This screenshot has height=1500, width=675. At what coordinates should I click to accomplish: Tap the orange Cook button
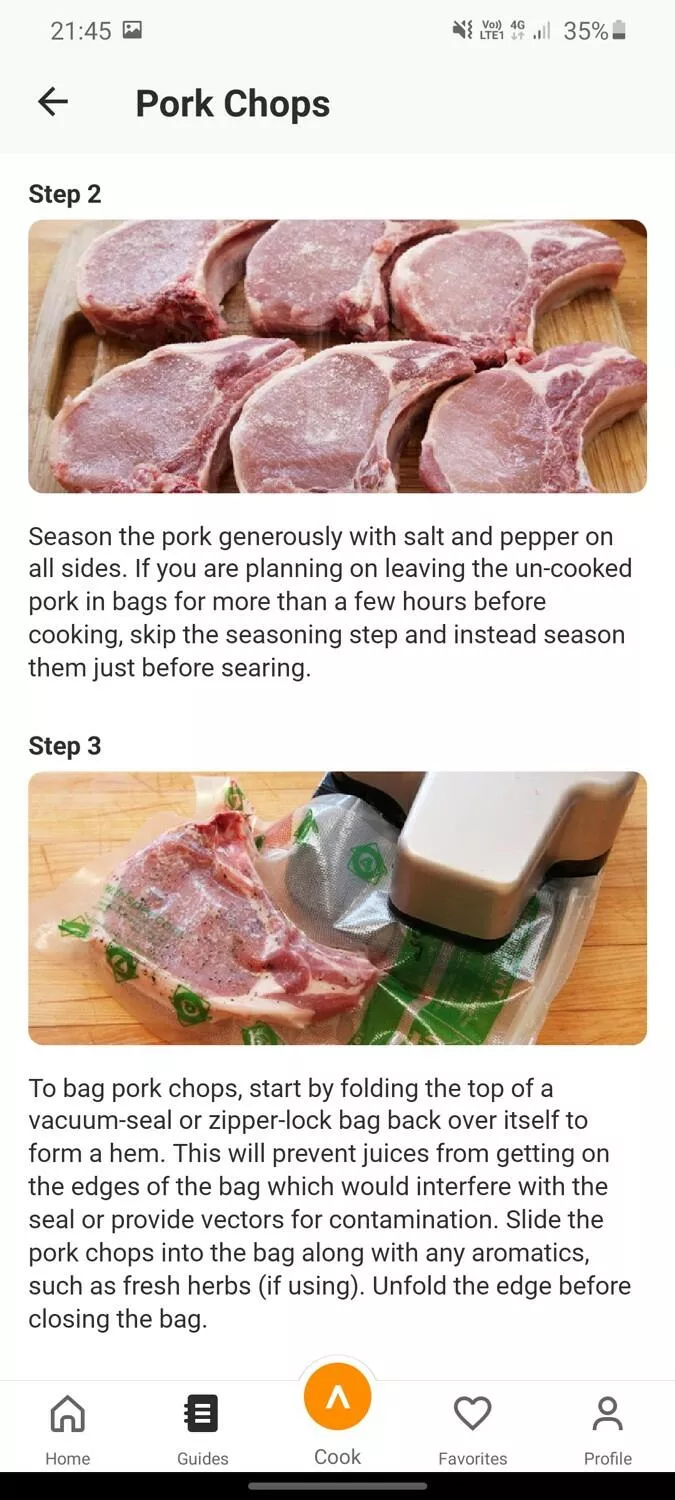click(x=338, y=1397)
